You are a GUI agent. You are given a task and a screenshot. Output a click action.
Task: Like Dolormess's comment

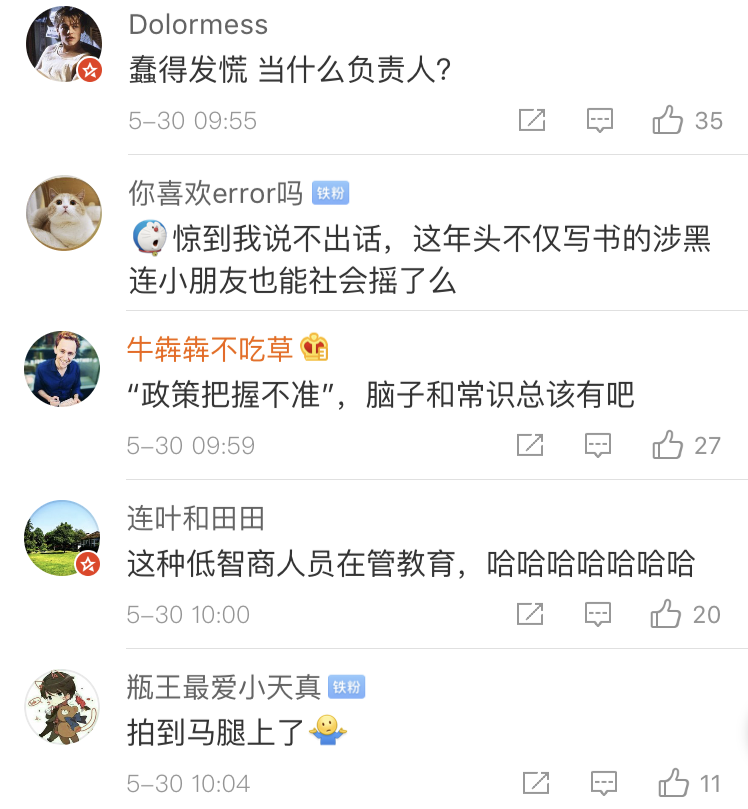(667, 121)
